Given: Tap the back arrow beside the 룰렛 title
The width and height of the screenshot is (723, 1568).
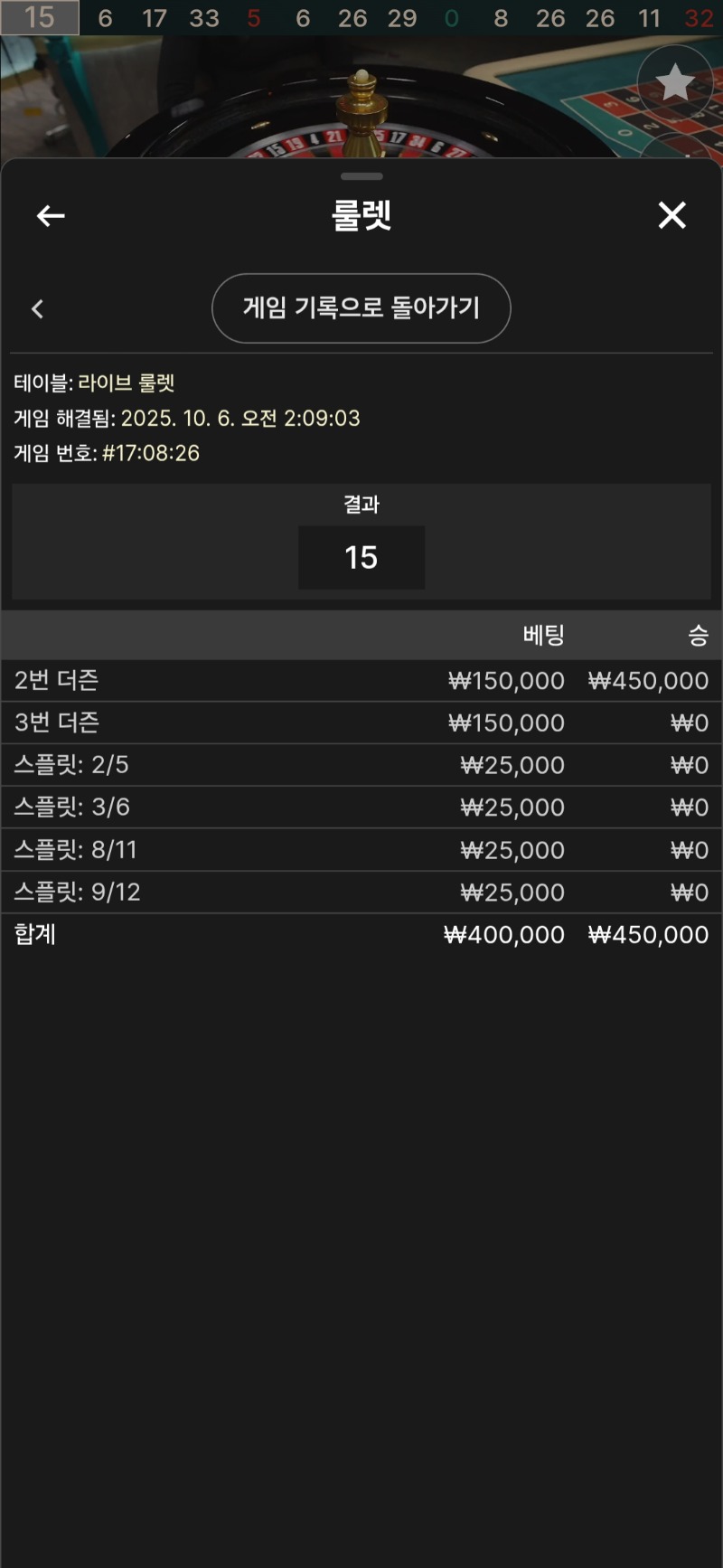Looking at the screenshot, I should pyautogui.click(x=51, y=215).
